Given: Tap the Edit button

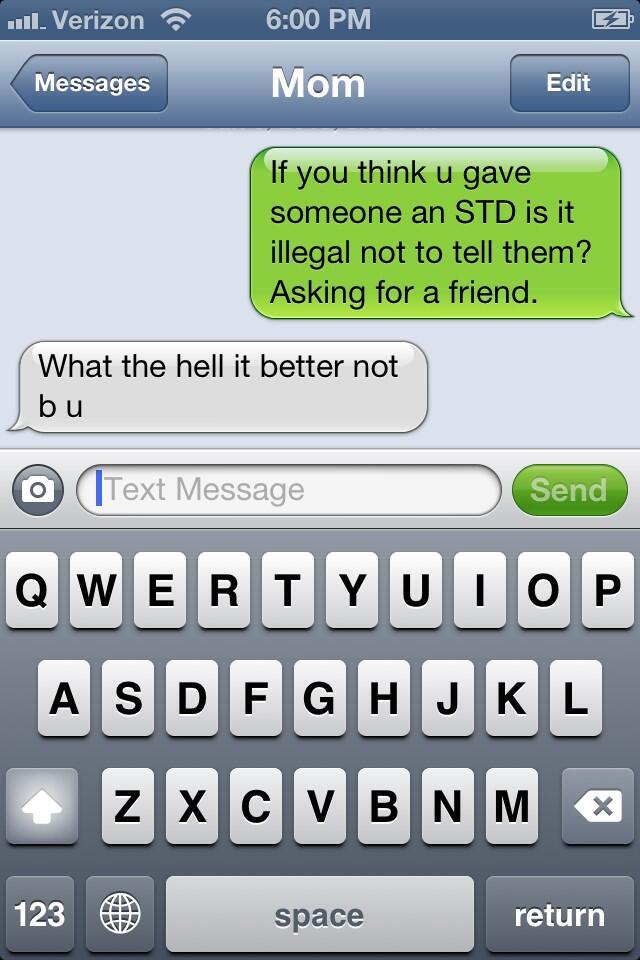Looking at the screenshot, I should [x=568, y=84].
